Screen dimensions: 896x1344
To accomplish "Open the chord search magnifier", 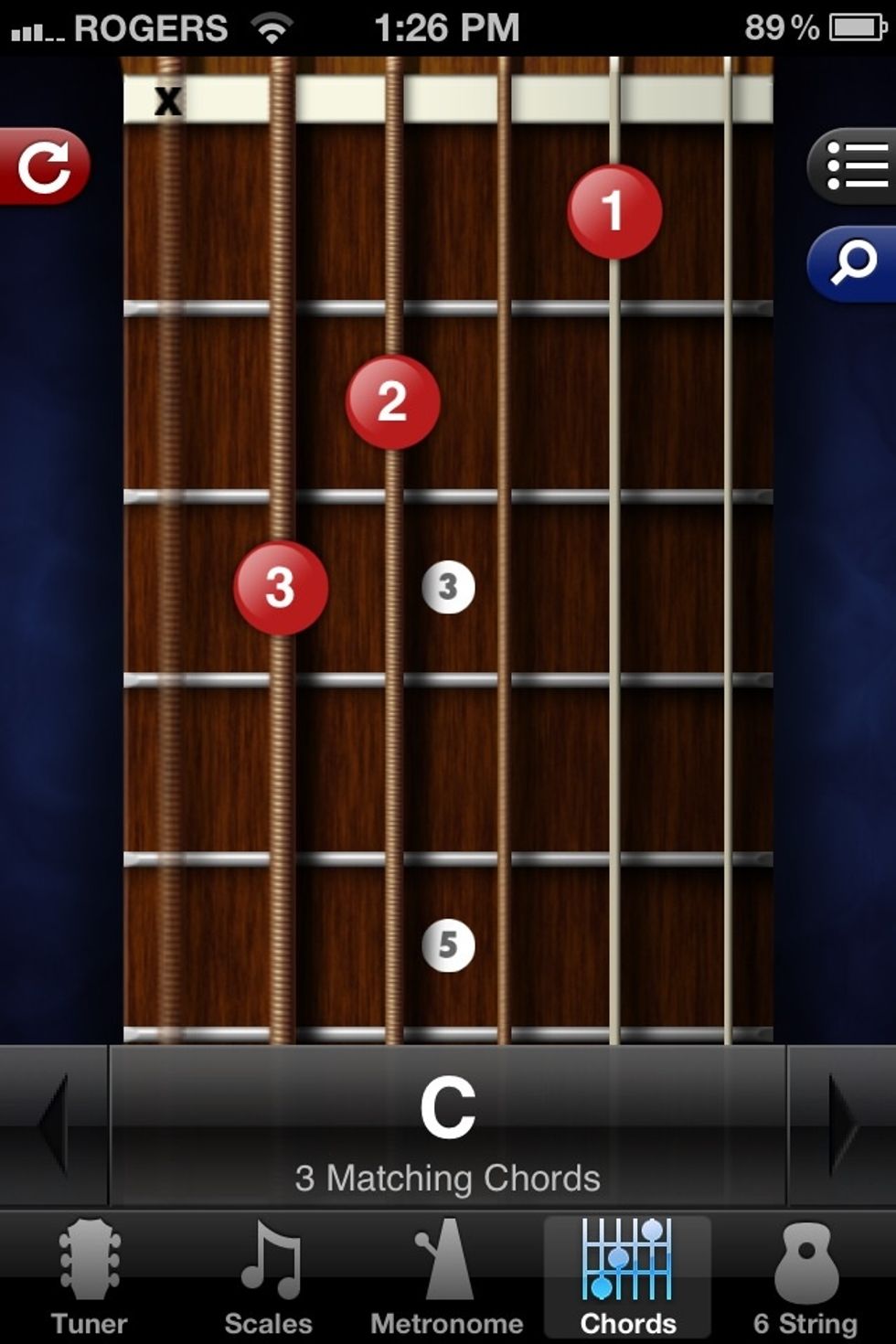I will point(852,264).
